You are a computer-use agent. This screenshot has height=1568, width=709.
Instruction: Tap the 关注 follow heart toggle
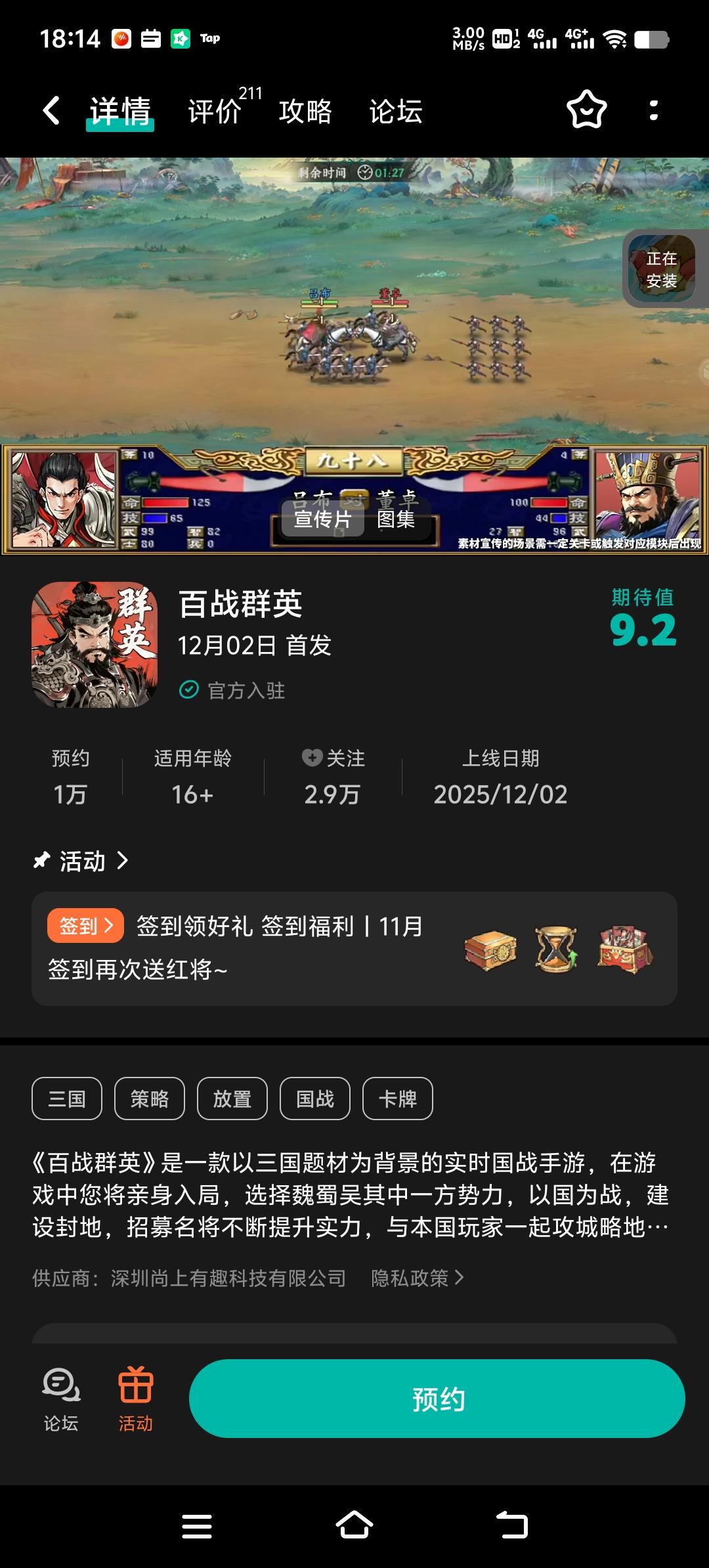pyautogui.click(x=306, y=759)
